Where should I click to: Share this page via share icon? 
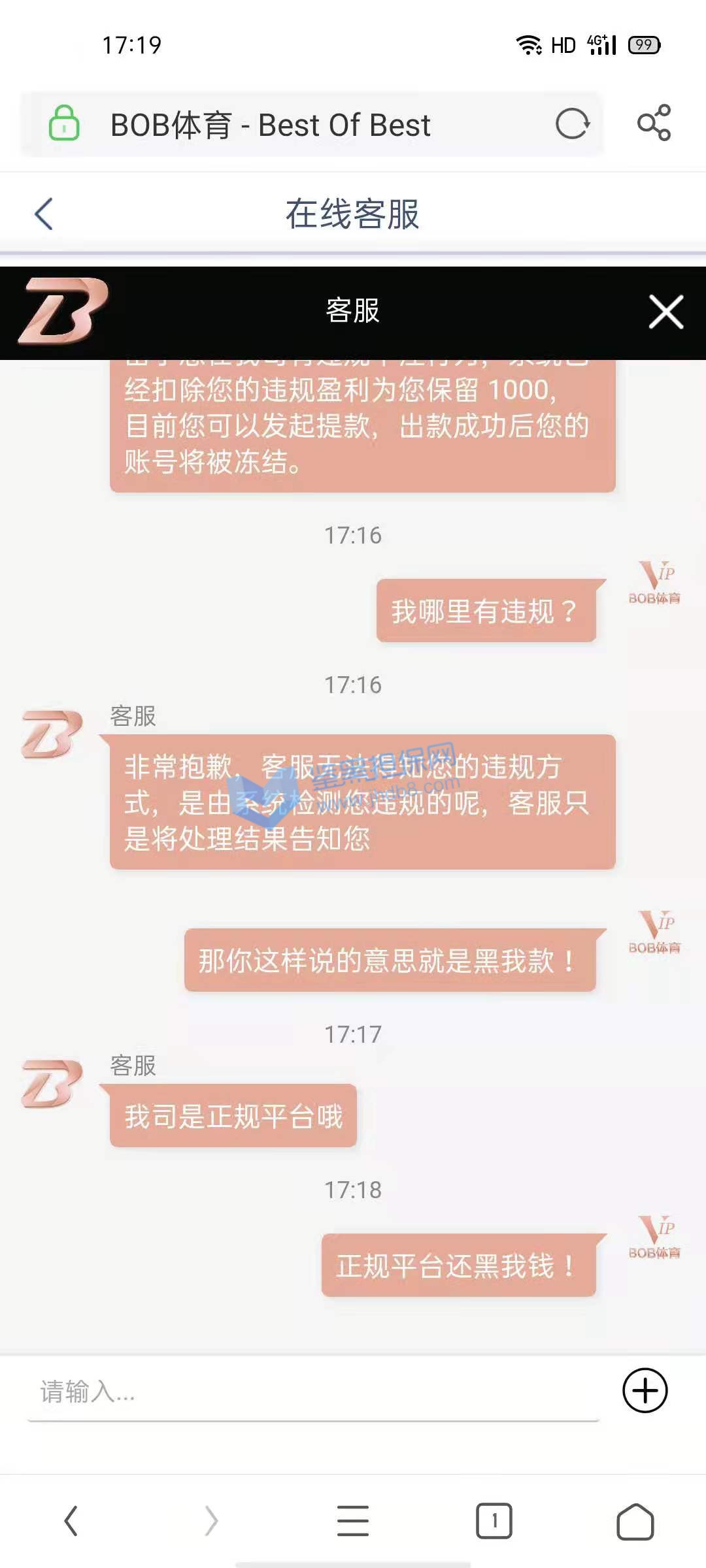[654, 123]
